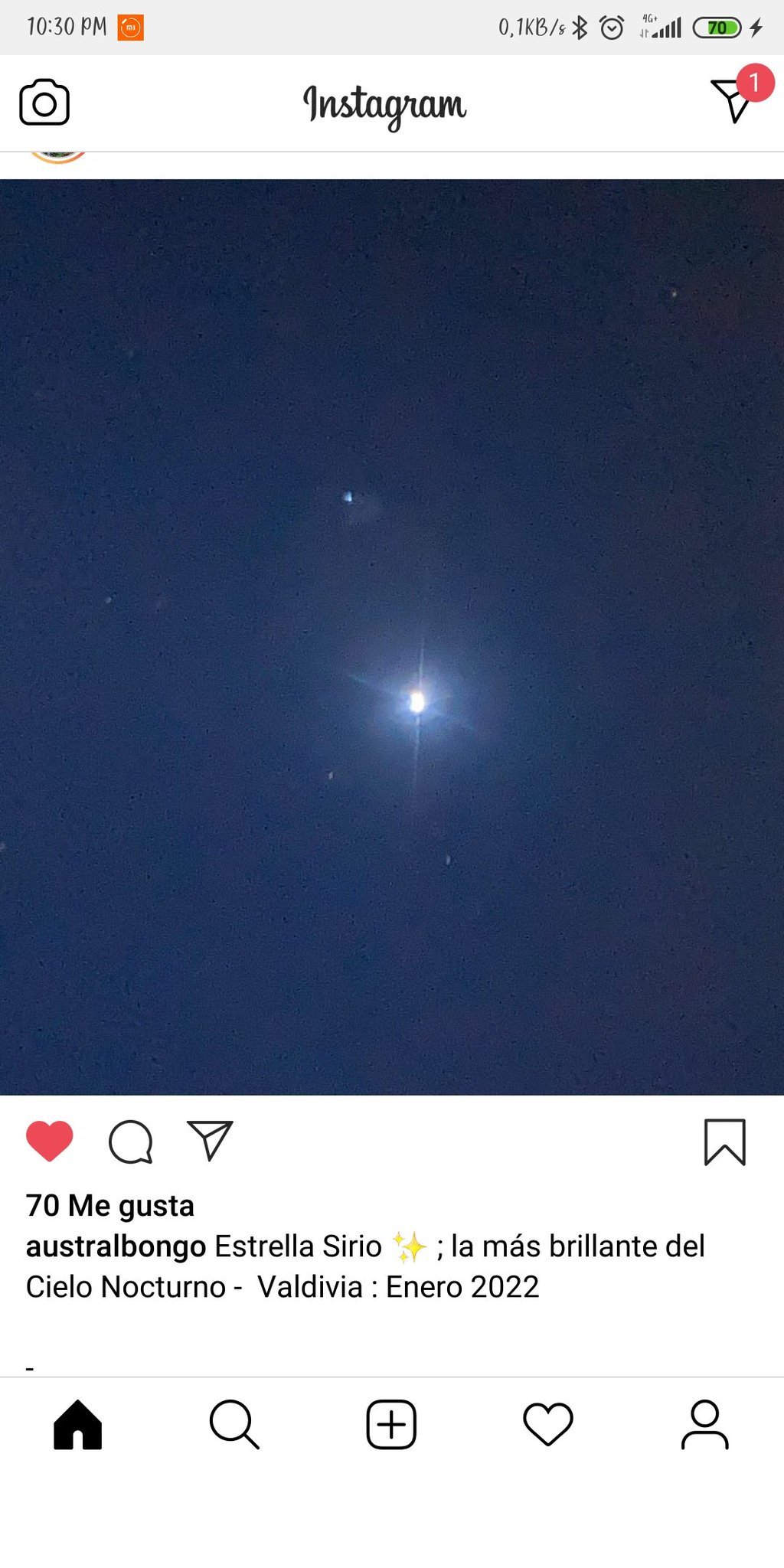Image resolution: width=784 pixels, height=1568 pixels.
Task: Go to the Home tab
Action: (78, 1424)
